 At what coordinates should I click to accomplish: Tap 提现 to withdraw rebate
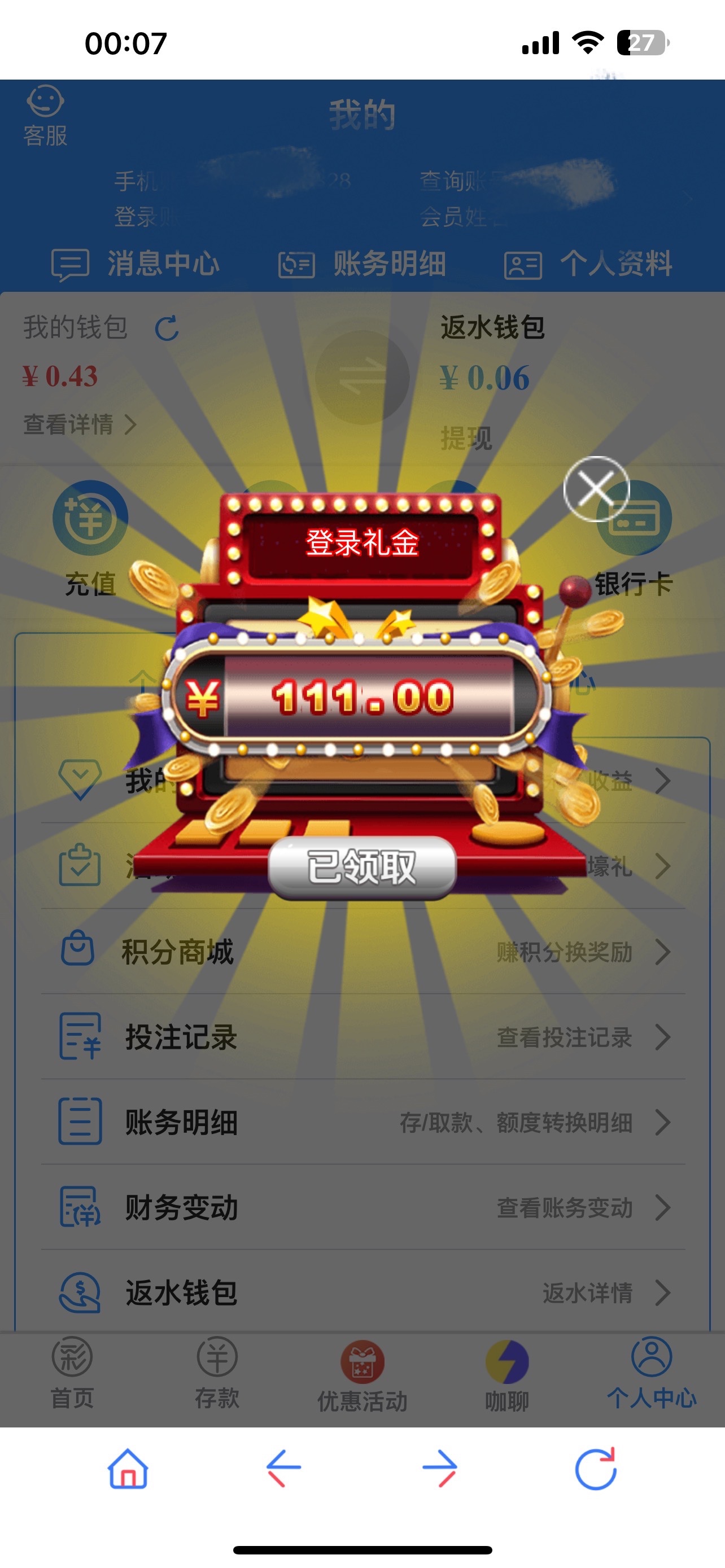[x=466, y=437]
